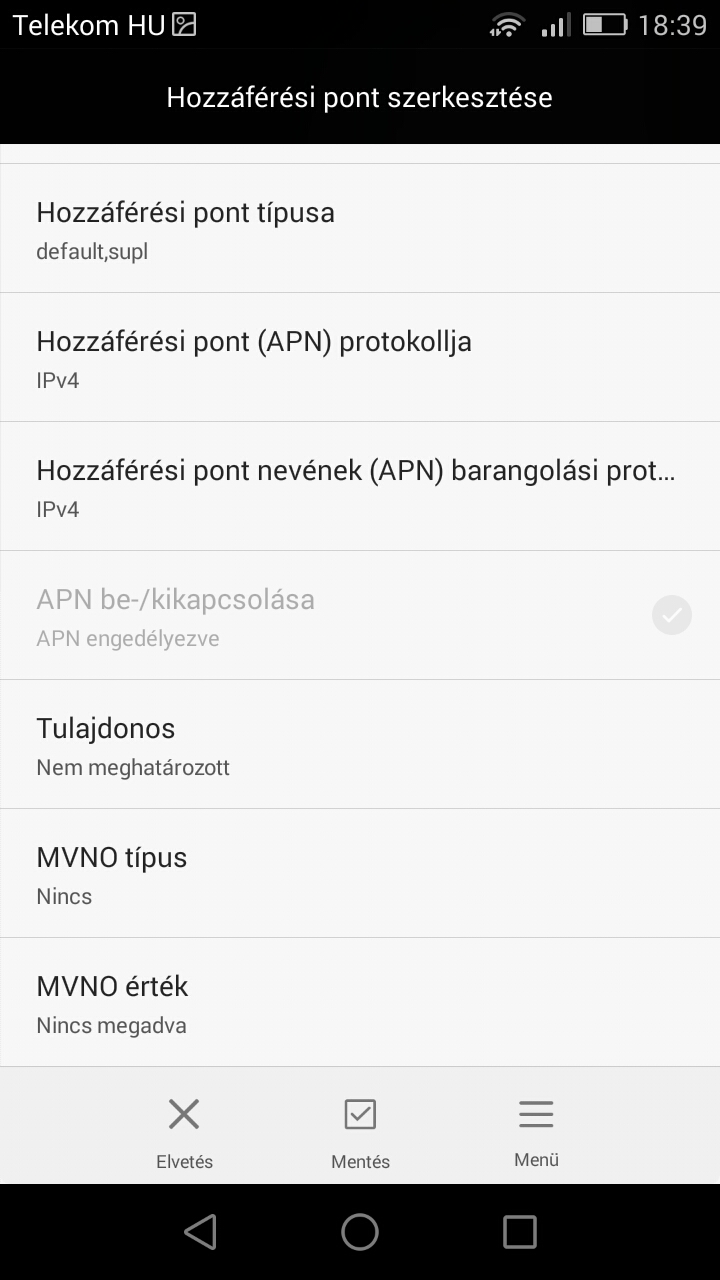Open the Menü options
This screenshot has height=1280, width=720.
[x=536, y=1132]
